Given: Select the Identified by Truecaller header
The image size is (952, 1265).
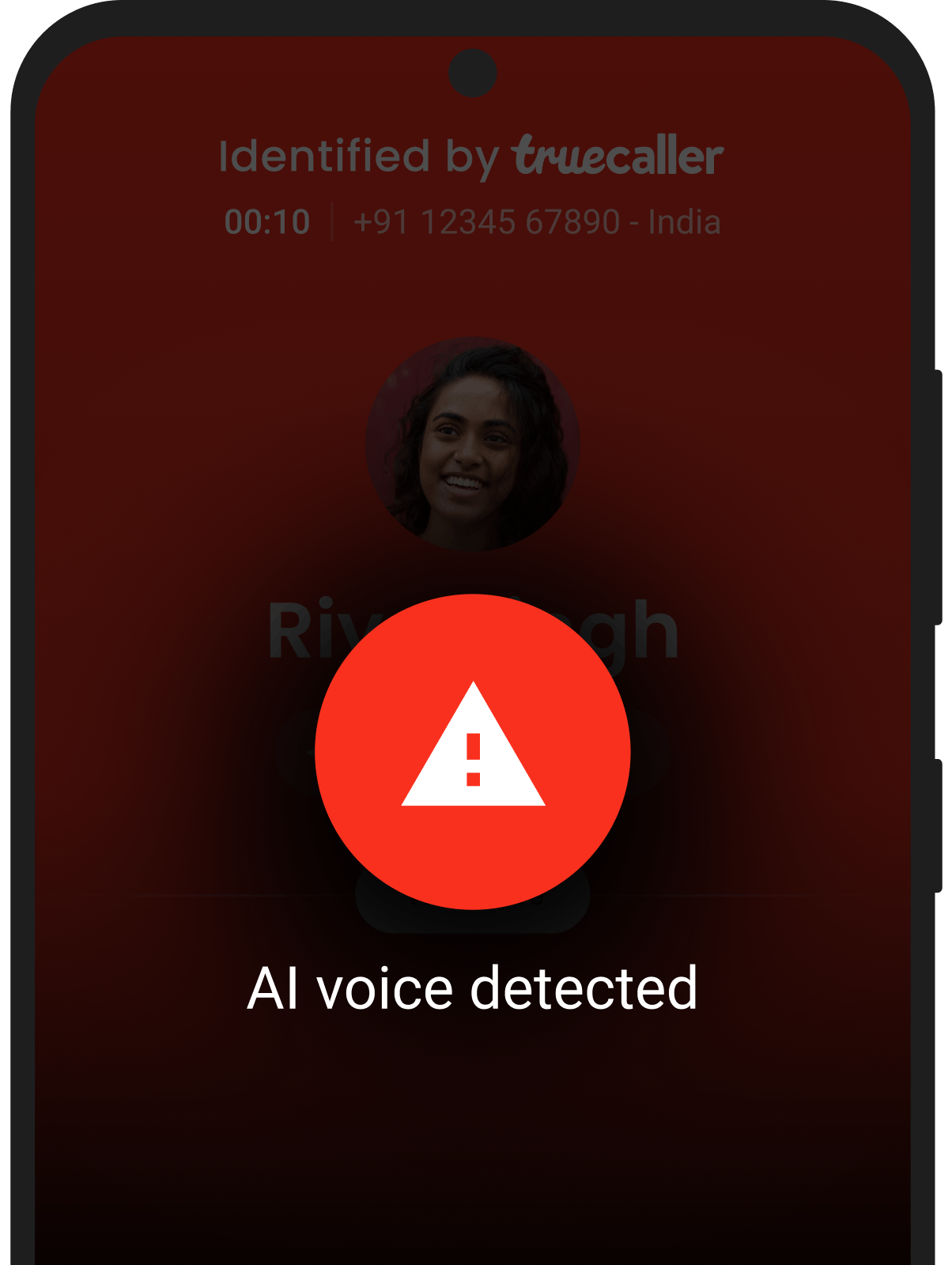Looking at the screenshot, I should coord(471,156).
